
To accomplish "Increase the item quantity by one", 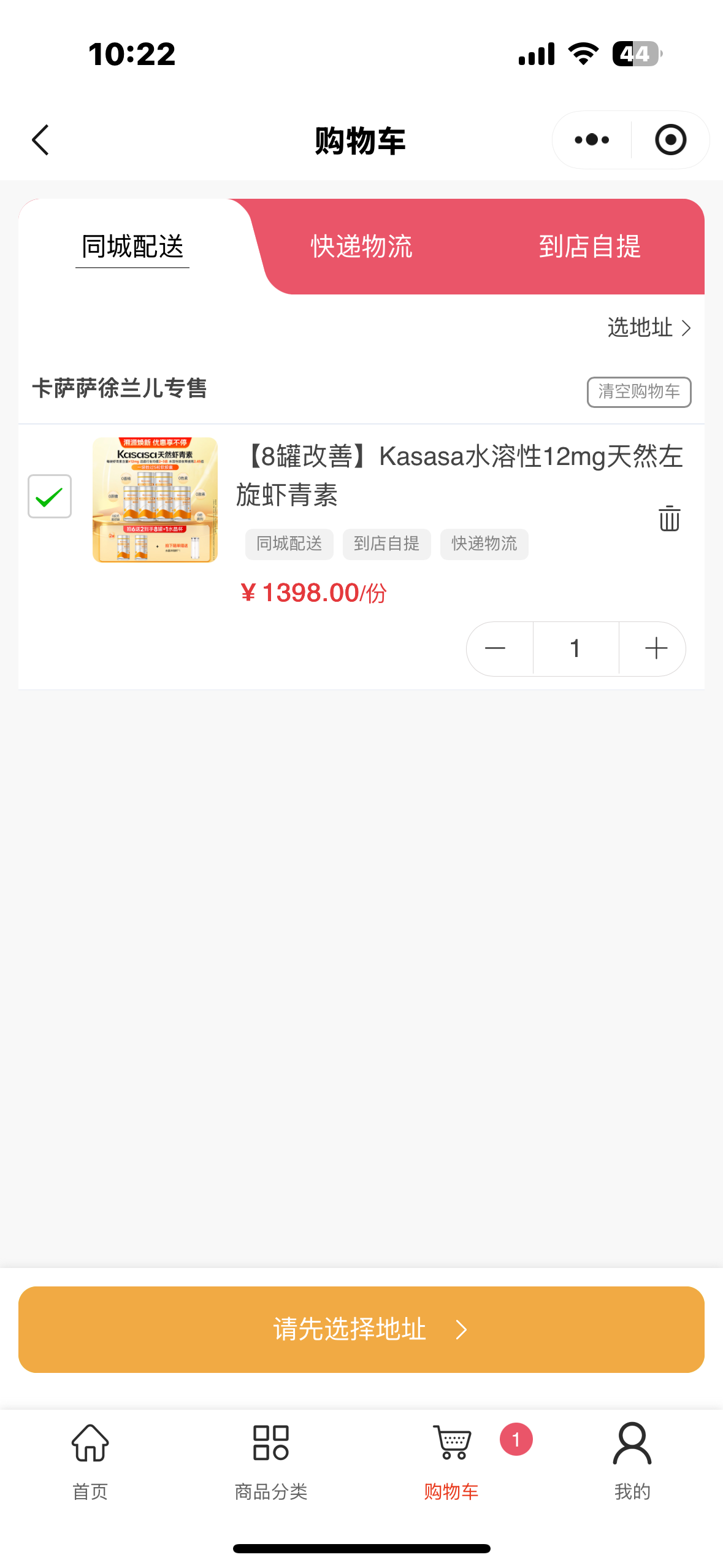I will (x=656, y=648).
